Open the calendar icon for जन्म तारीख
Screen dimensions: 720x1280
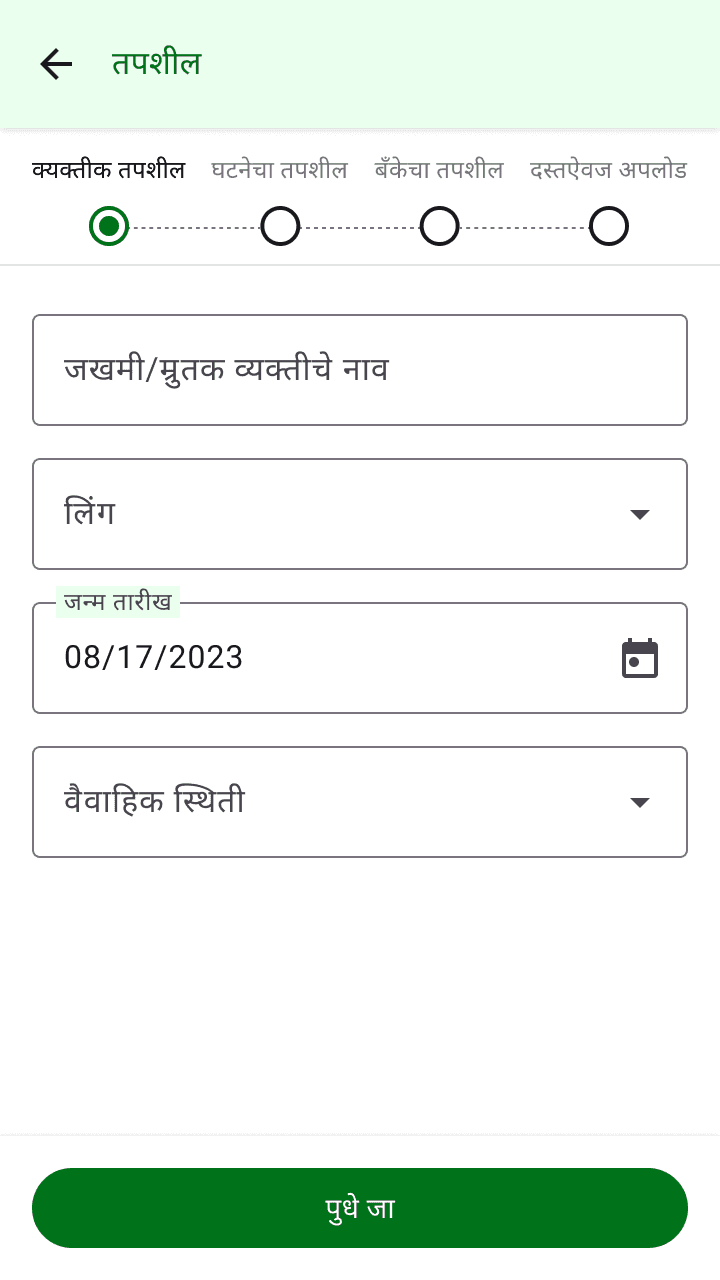point(640,658)
